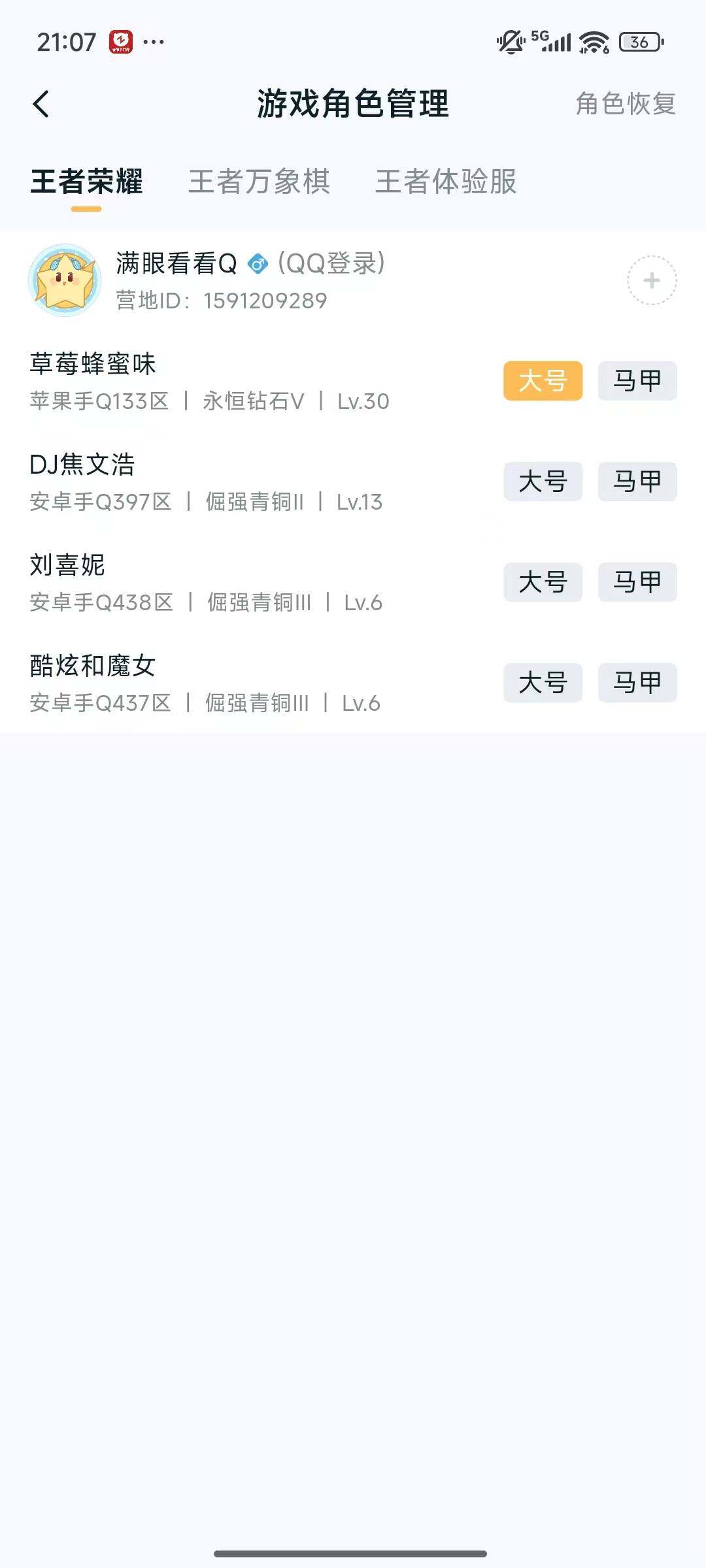706x1568 pixels.
Task: Switch to the 王者体验服 tab
Action: click(x=446, y=184)
